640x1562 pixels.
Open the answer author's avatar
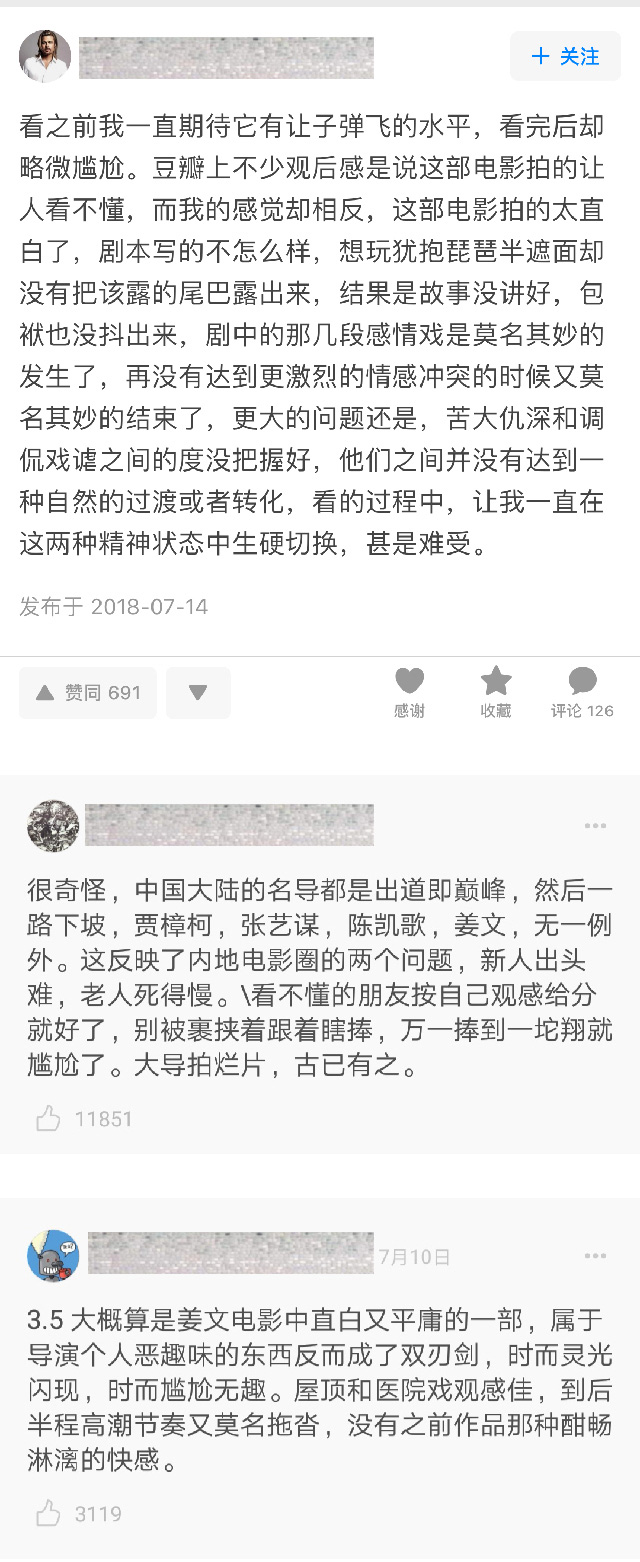[x=45, y=57]
